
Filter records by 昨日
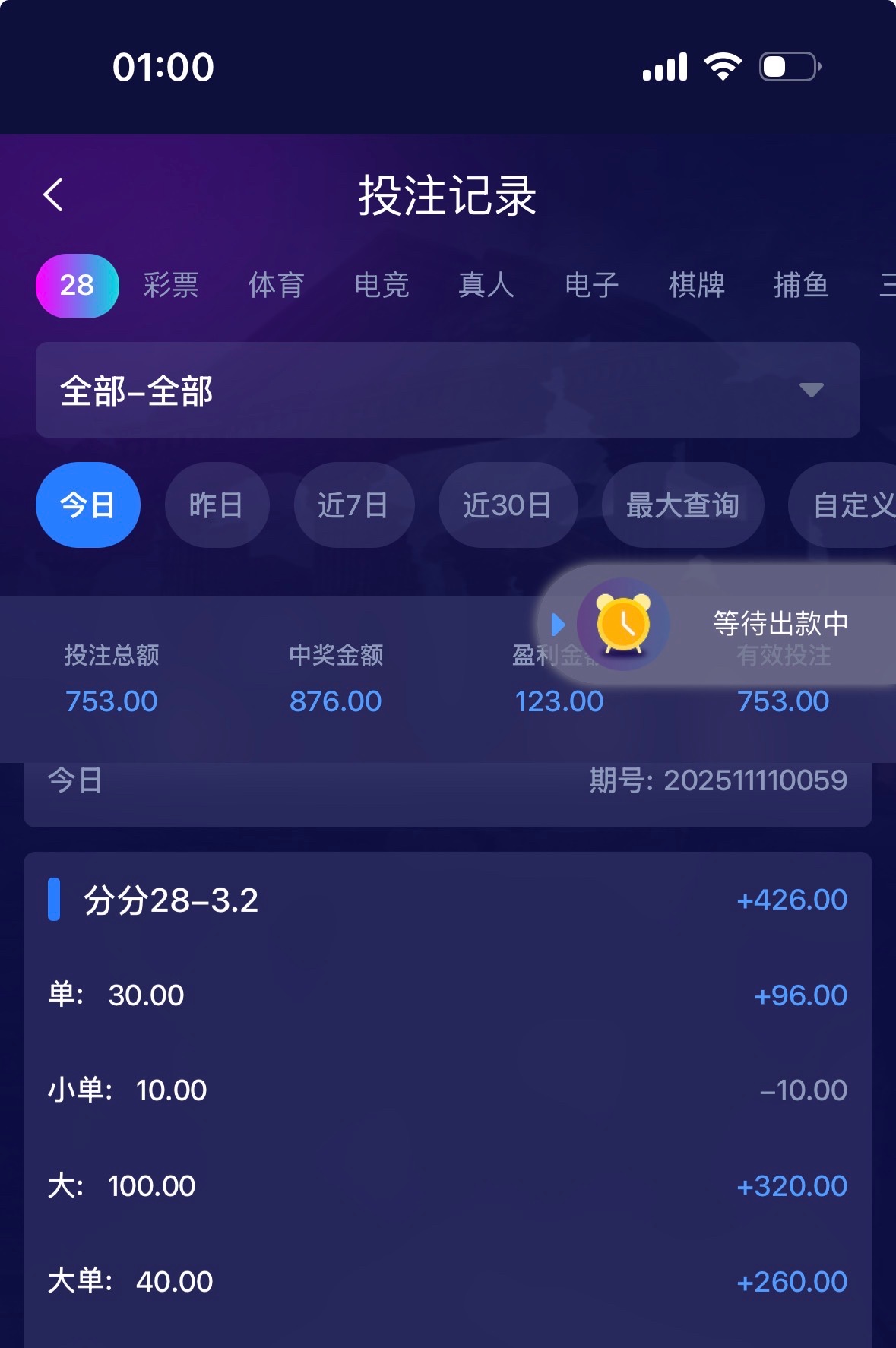pyautogui.click(x=217, y=505)
